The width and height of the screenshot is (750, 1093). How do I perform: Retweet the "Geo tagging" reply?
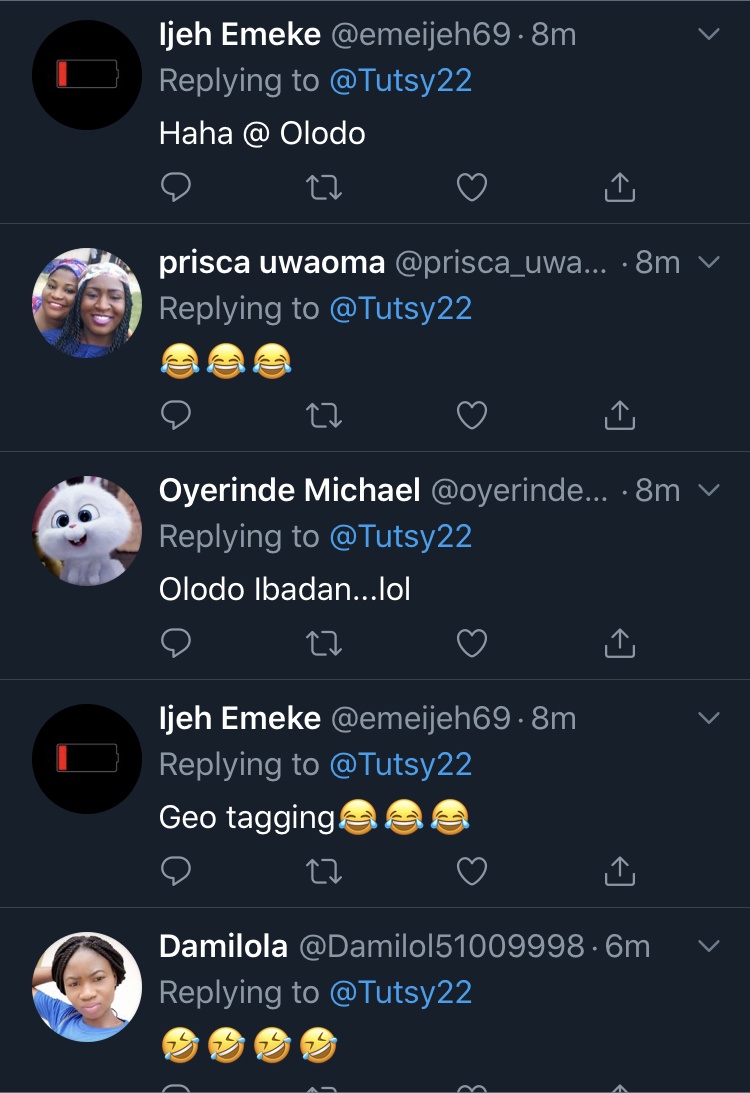(323, 871)
